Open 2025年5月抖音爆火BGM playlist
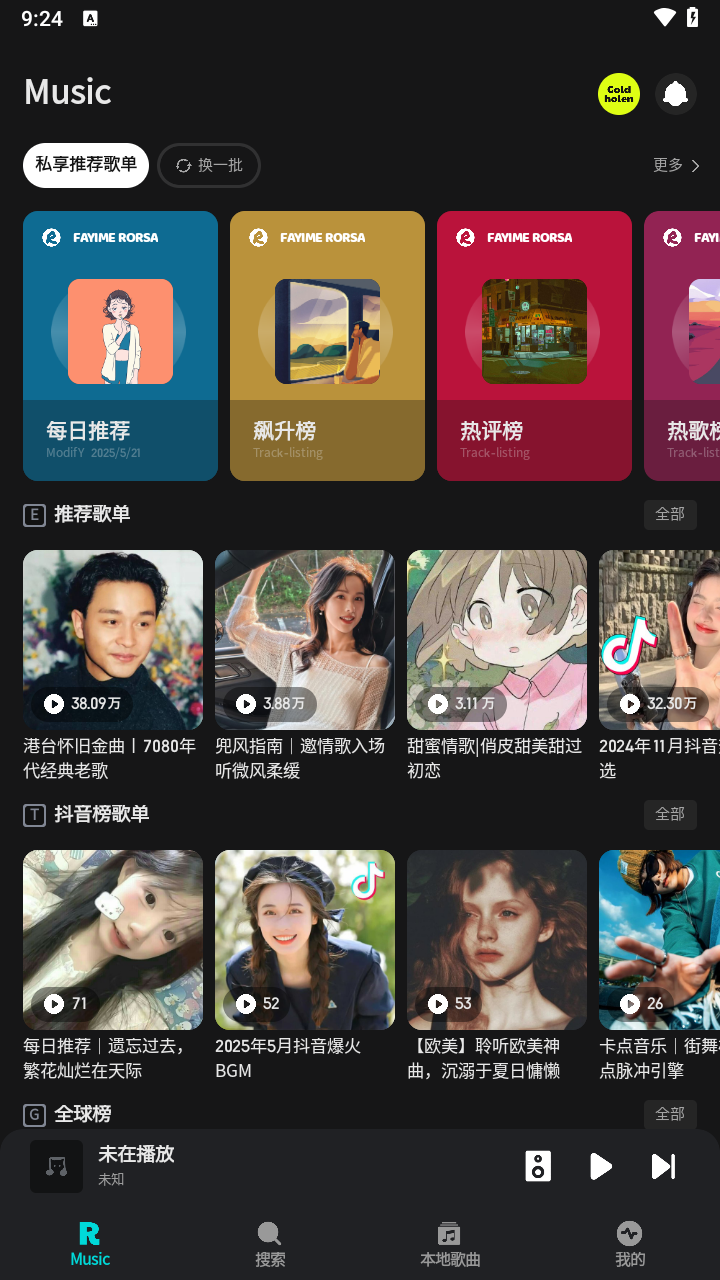The height and width of the screenshot is (1280, 720). click(305, 940)
